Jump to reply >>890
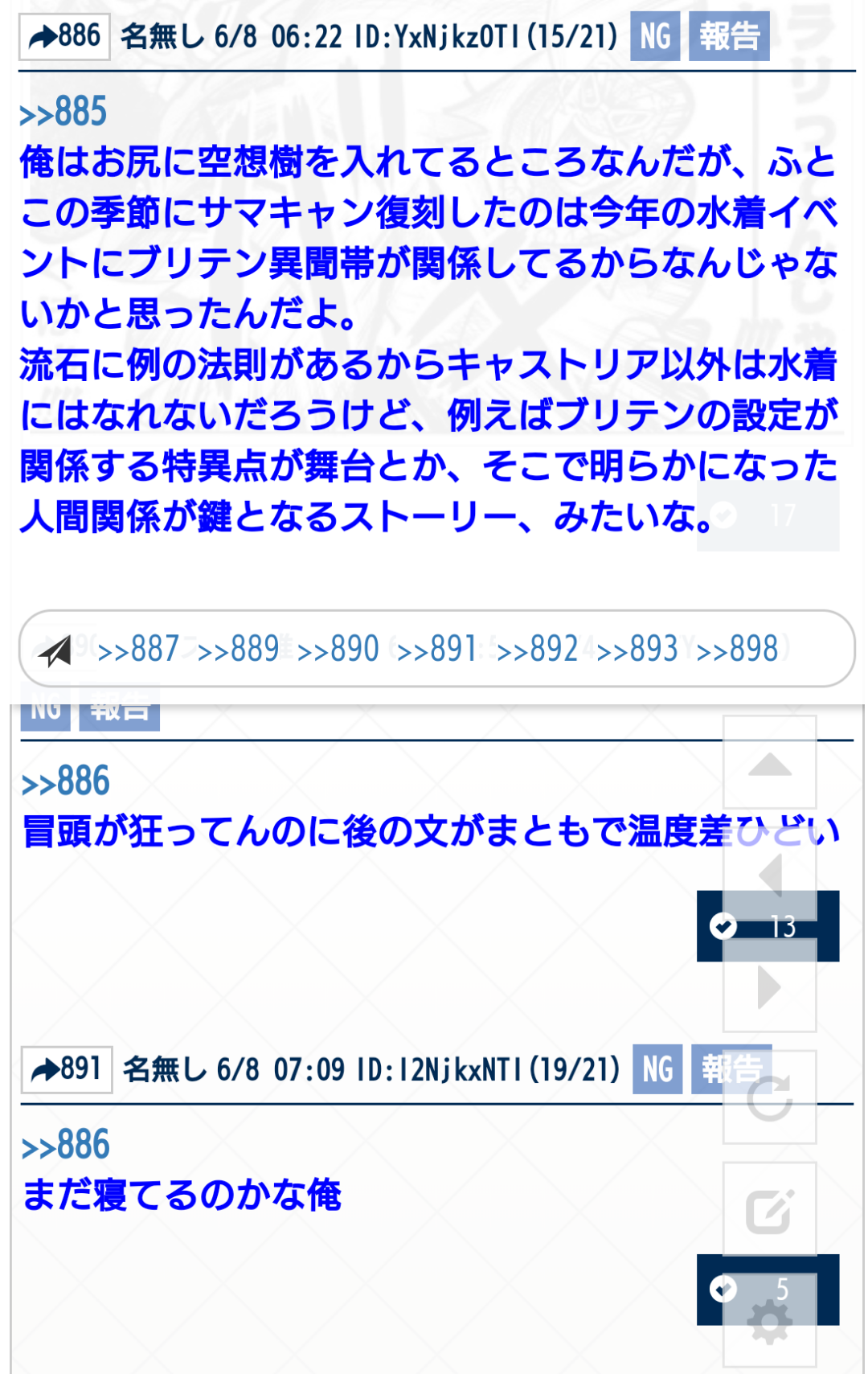This screenshot has height=1374, width=868. pyautogui.click(x=338, y=649)
